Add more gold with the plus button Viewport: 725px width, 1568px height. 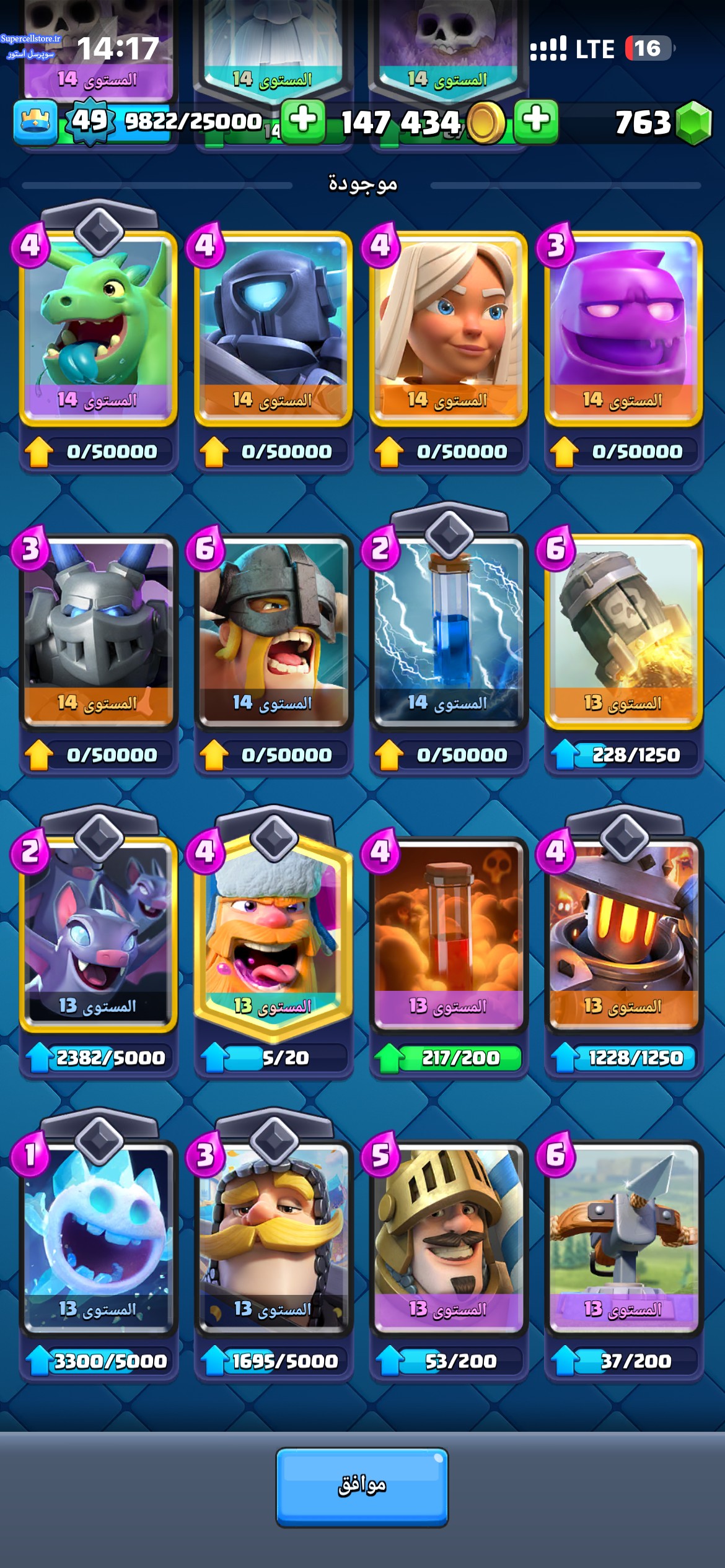tap(536, 120)
